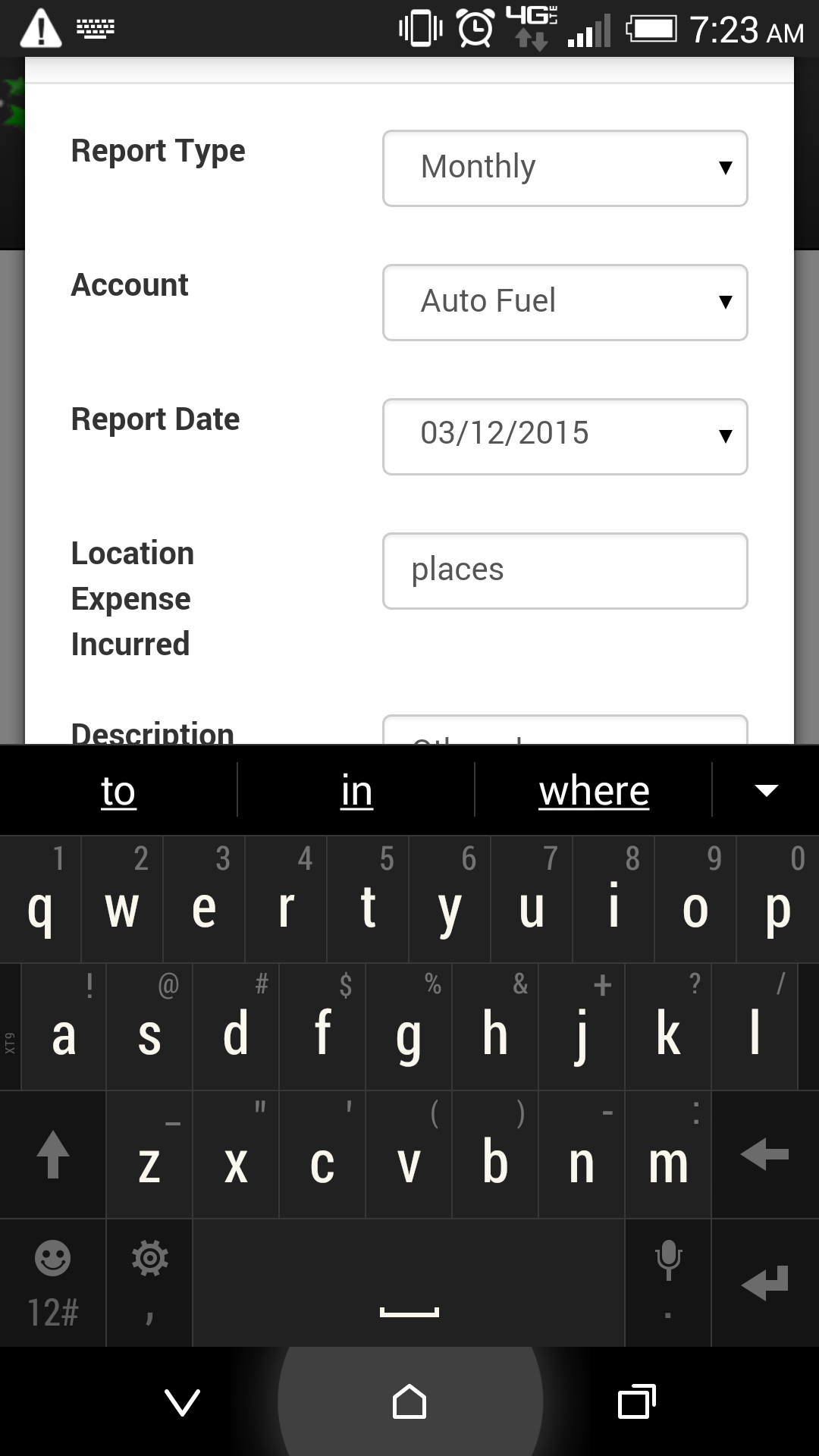Viewport: 819px width, 1456px height.
Task: Choose the 'to' word suggestion
Action: pos(118,791)
